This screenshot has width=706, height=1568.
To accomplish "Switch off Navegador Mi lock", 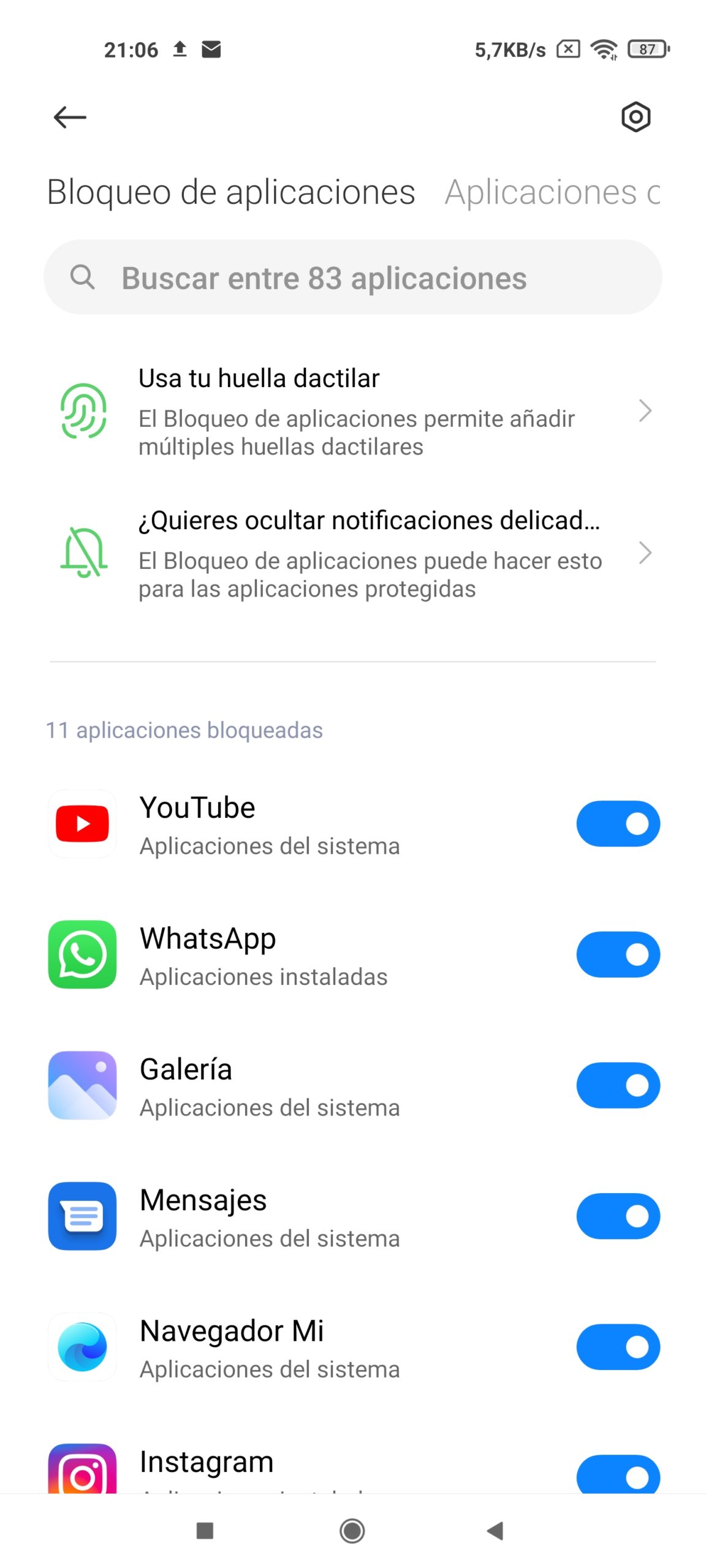I will click(x=618, y=1346).
